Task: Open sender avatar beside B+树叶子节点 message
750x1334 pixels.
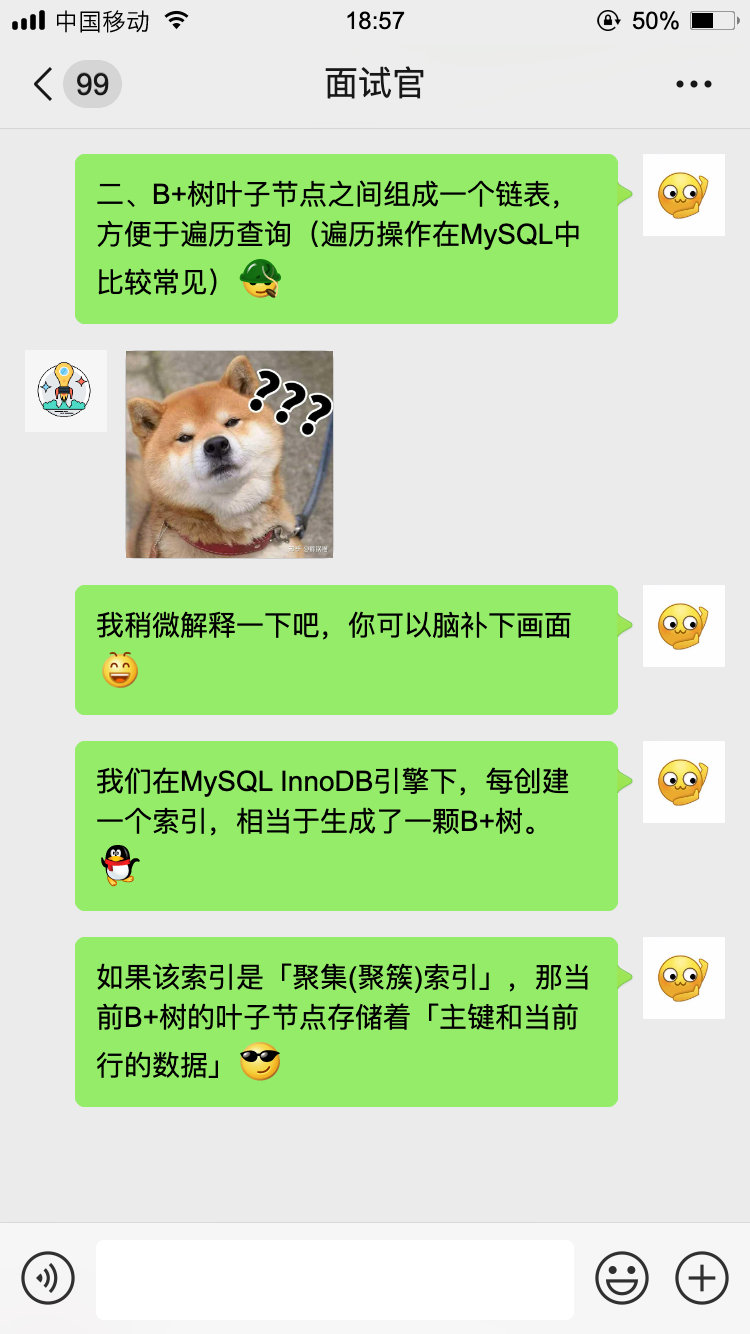Action: pyautogui.click(x=683, y=195)
